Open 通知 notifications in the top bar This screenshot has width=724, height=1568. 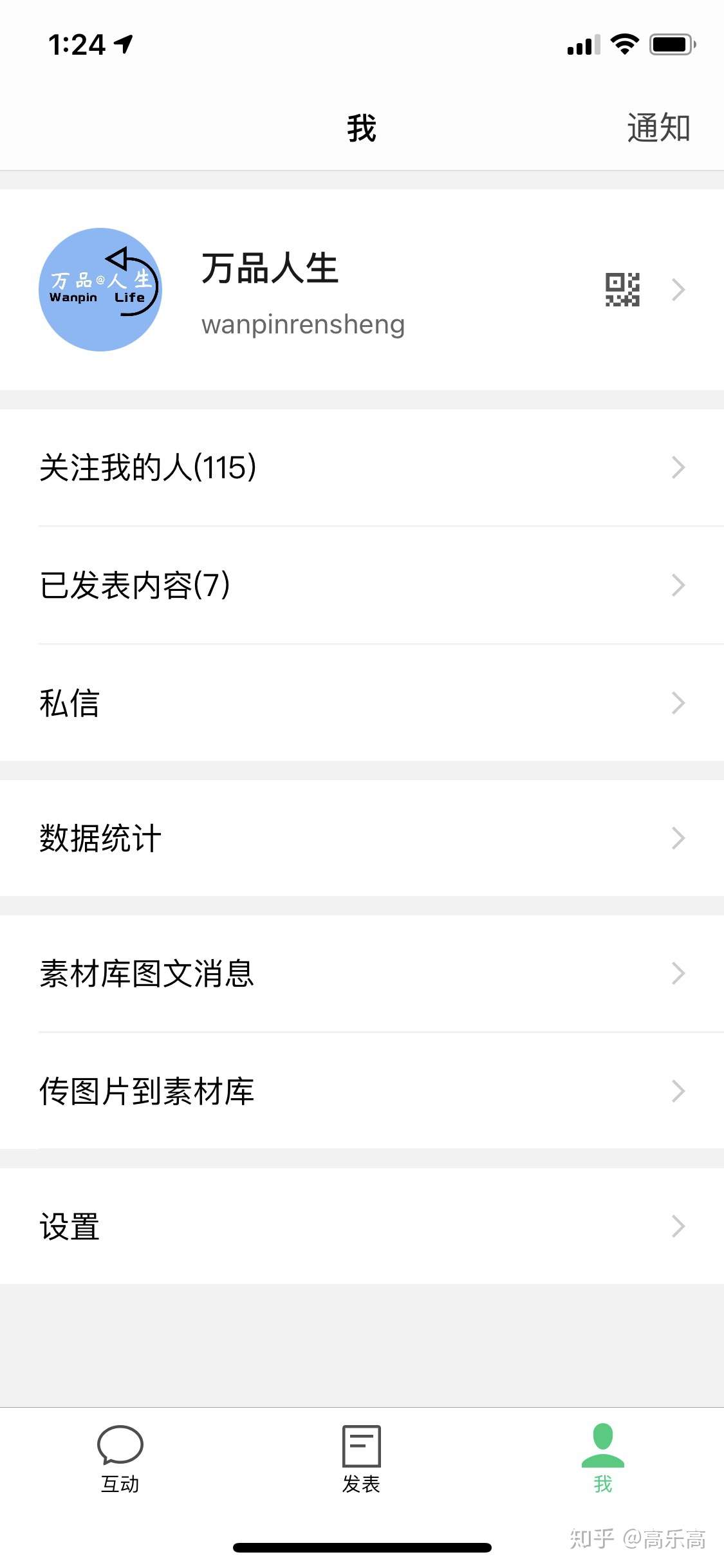click(658, 128)
